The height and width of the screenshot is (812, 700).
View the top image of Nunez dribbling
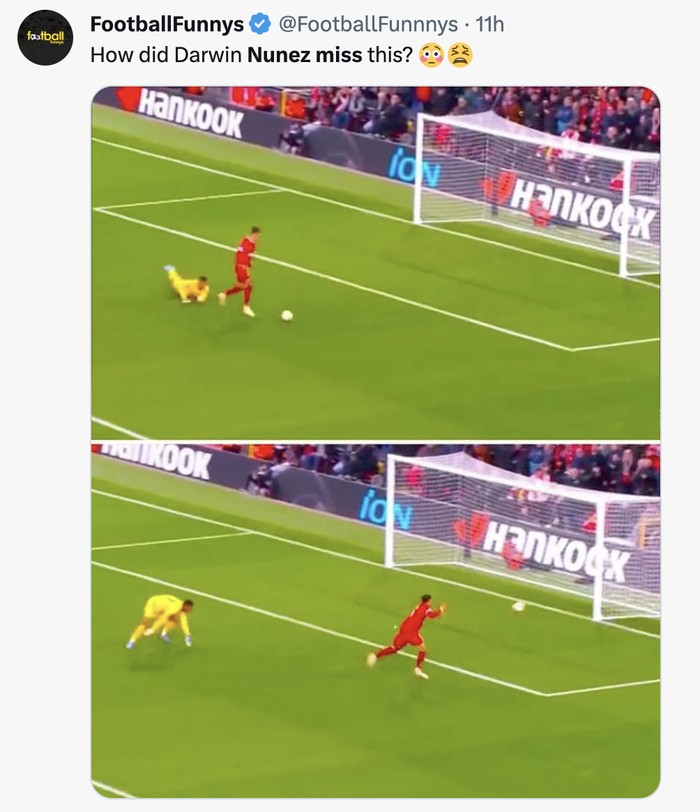(375, 263)
